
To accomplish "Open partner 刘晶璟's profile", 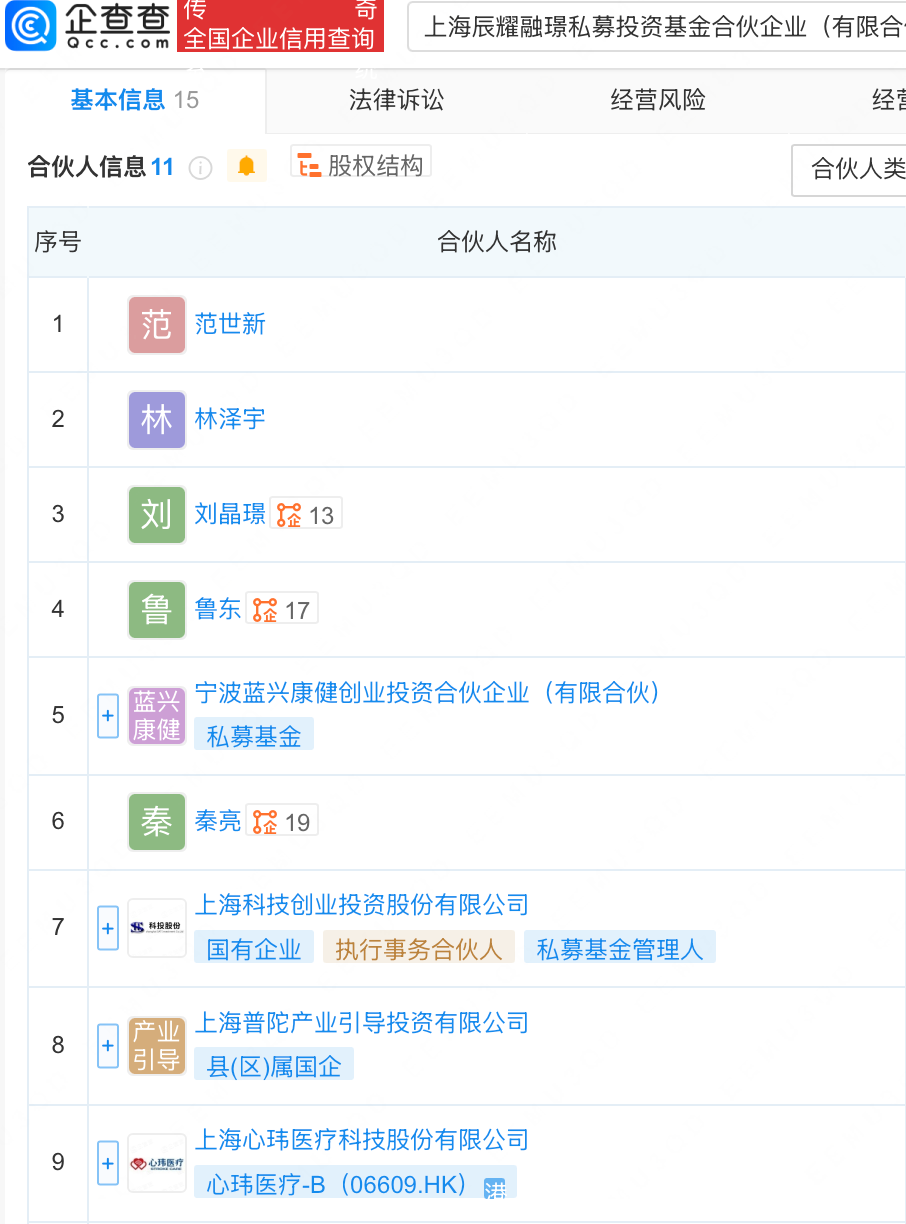I will tap(230, 514).
